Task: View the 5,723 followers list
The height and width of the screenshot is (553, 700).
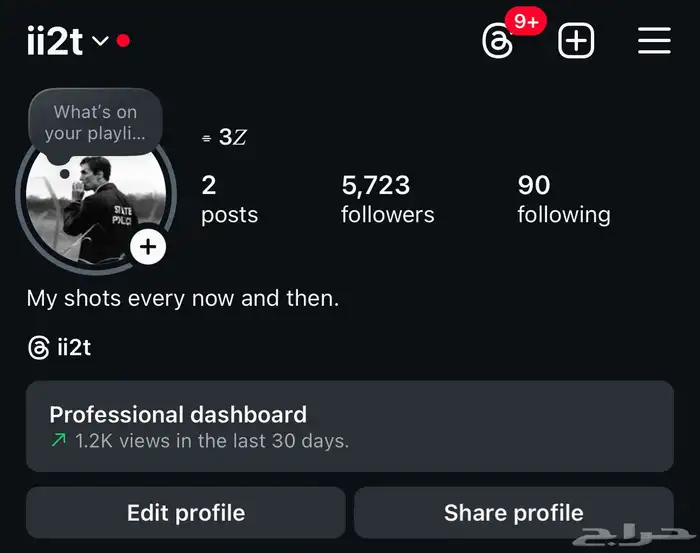Action: pyautogui.click(x=387, y=199)
